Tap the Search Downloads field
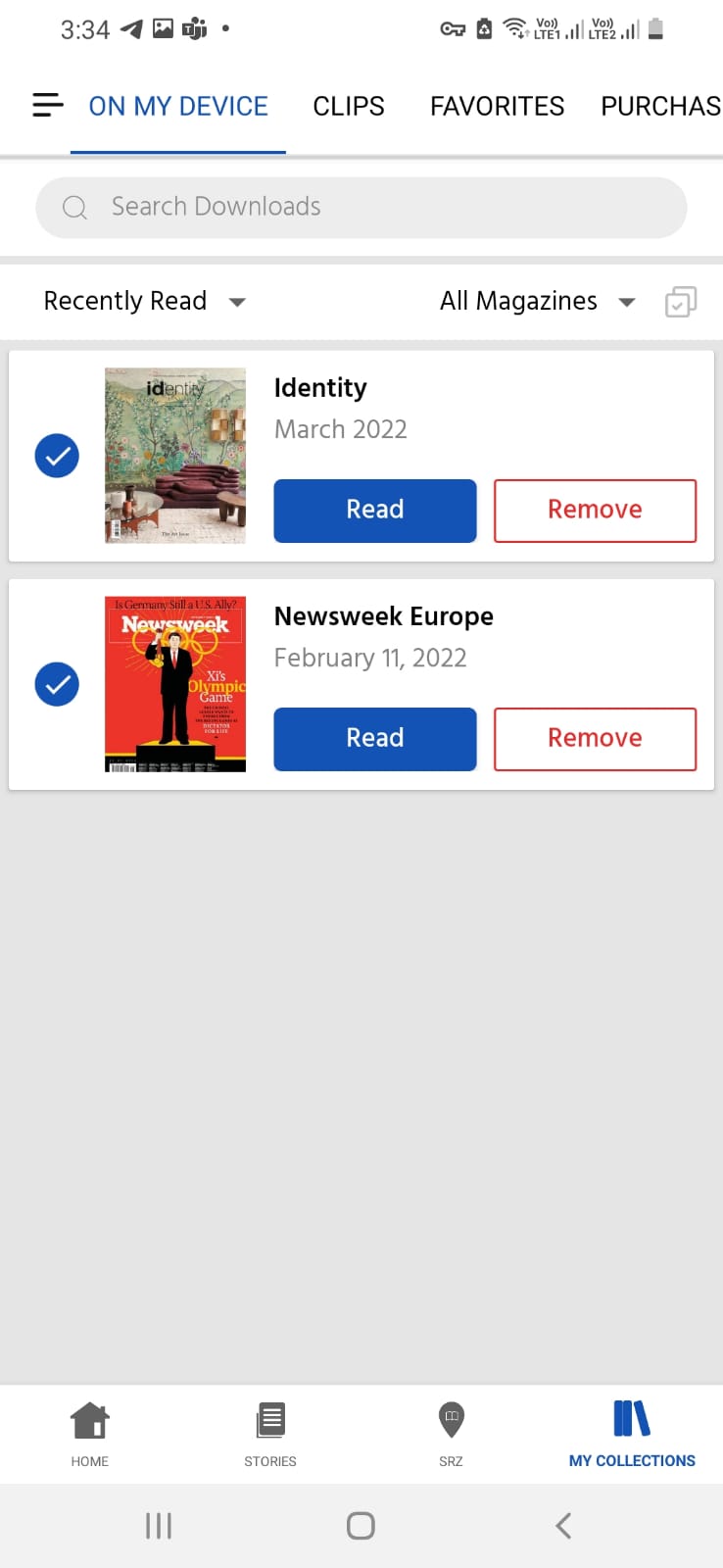This screenshot has height=1568, width=723. click(361, 207)
